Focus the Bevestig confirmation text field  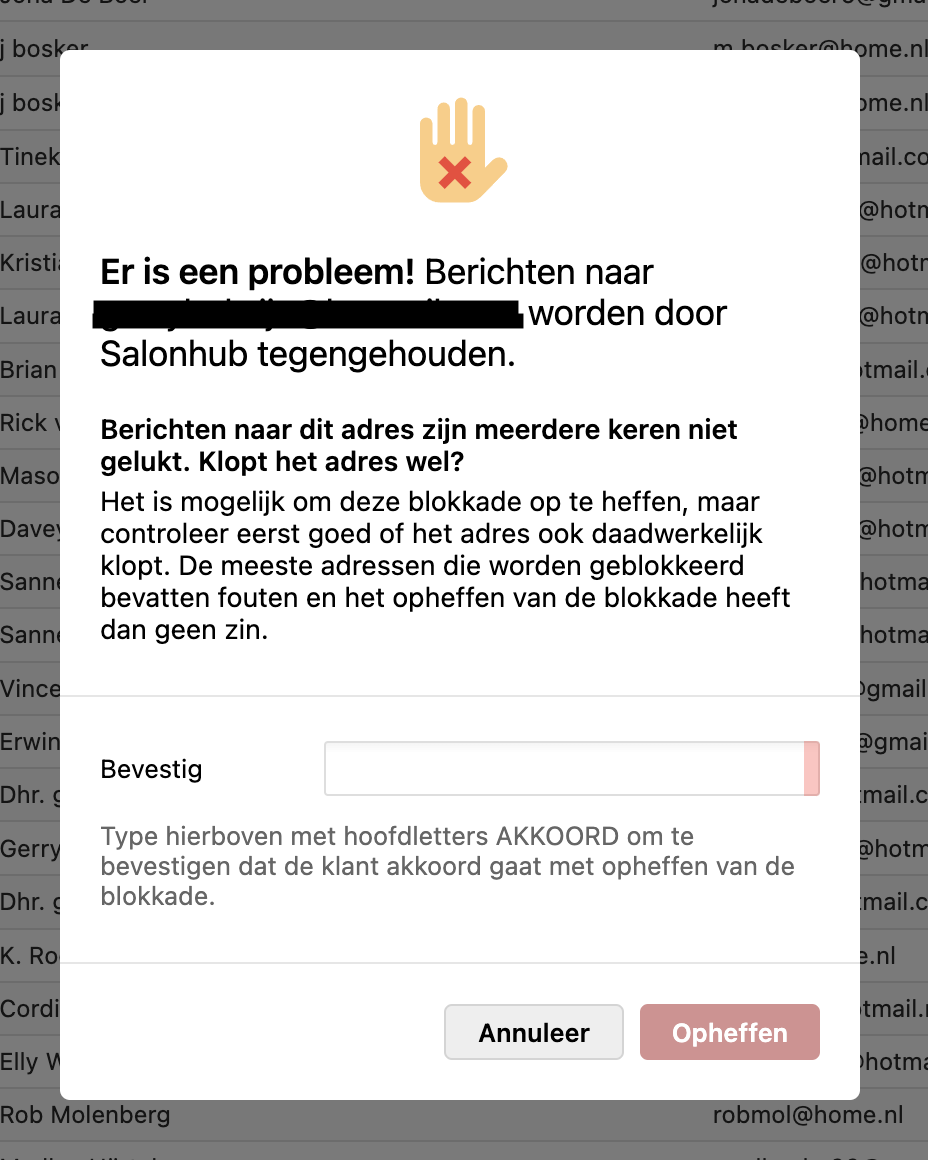pyautogui.click(x=565, y=769)
